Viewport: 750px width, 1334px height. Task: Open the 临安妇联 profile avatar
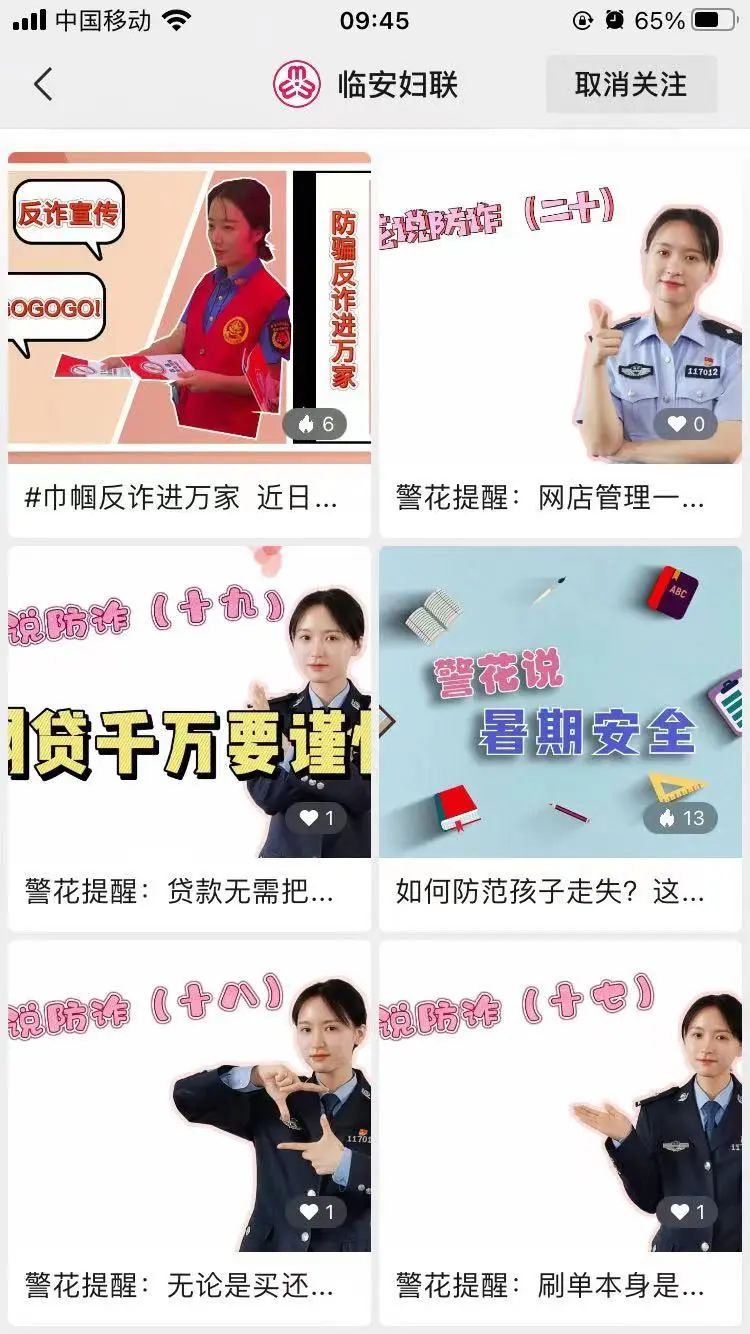click(297, 85)
